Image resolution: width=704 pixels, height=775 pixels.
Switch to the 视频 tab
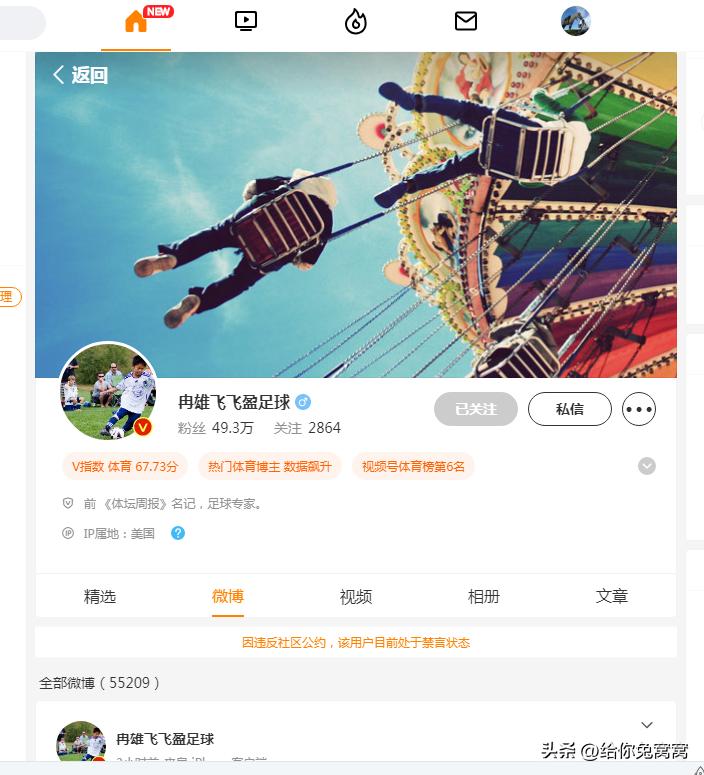point(356,596)
